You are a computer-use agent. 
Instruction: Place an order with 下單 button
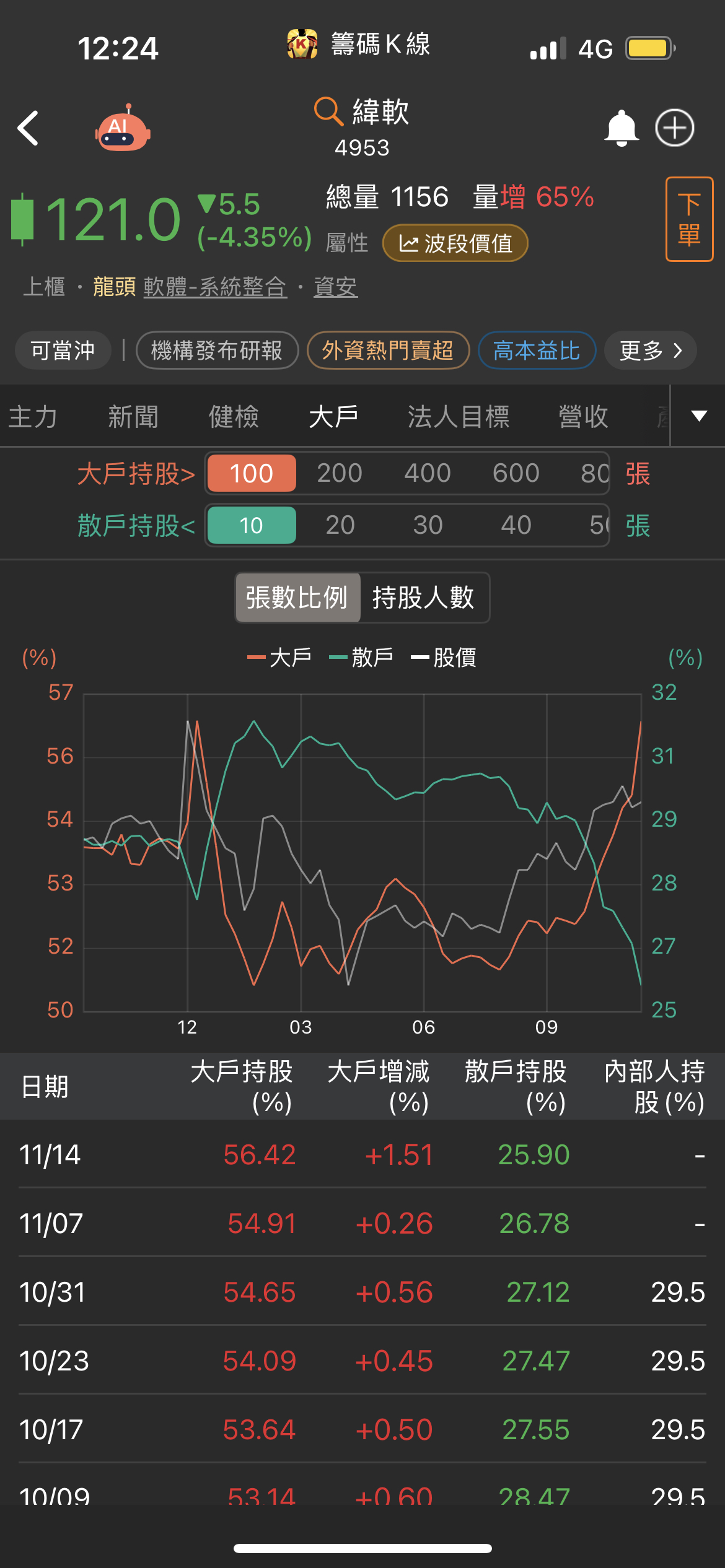click(x=689, y=219)
